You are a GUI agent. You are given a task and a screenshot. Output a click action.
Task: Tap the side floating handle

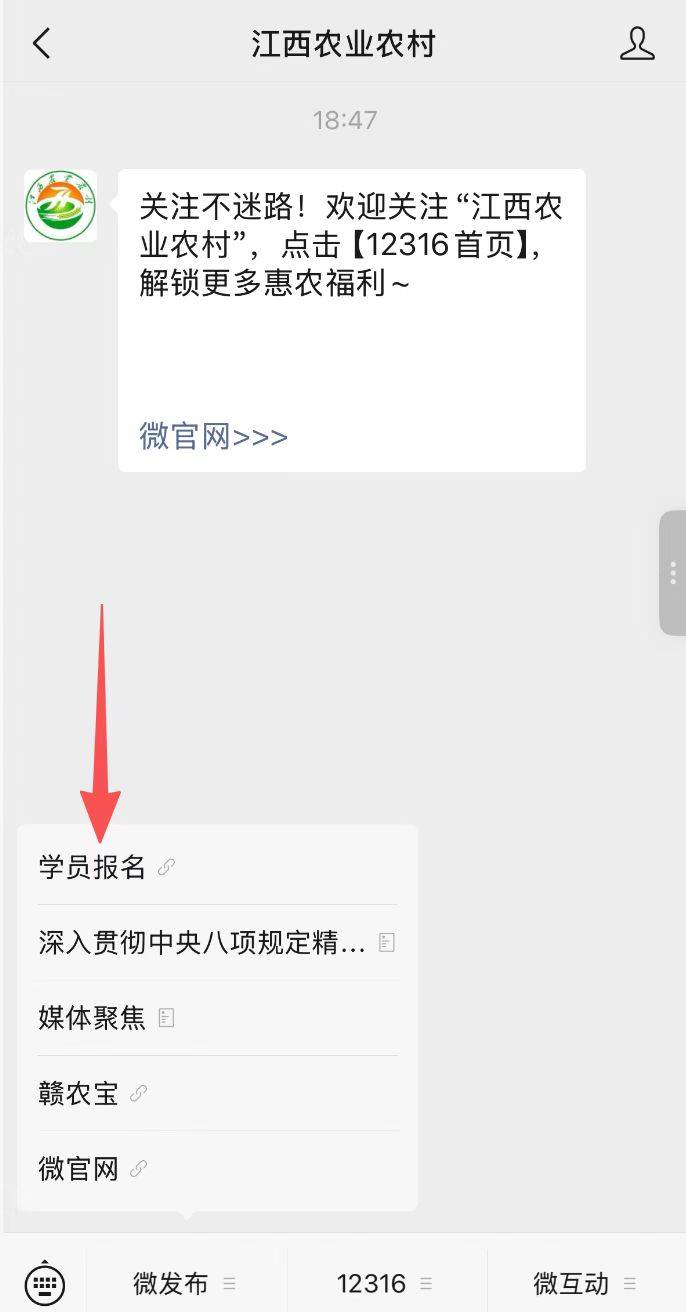(672, 572)
